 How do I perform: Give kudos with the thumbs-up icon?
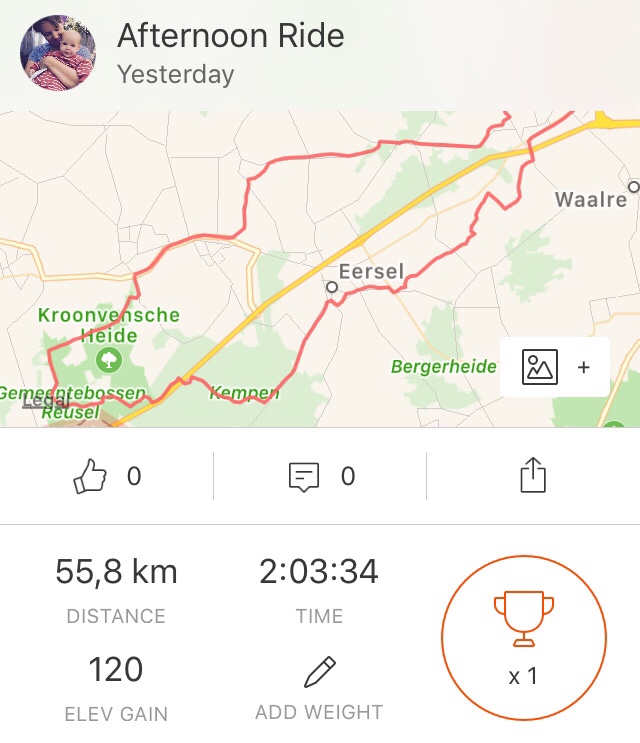[91, 477]
